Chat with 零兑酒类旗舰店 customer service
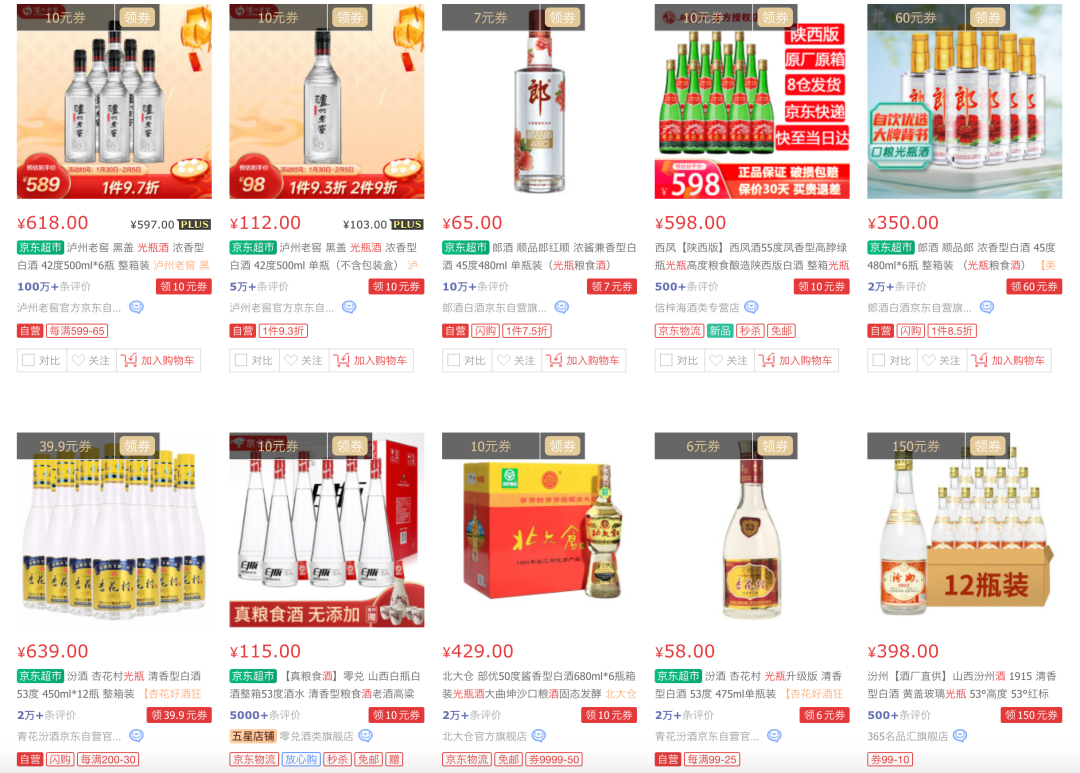 tap(366, 736)
